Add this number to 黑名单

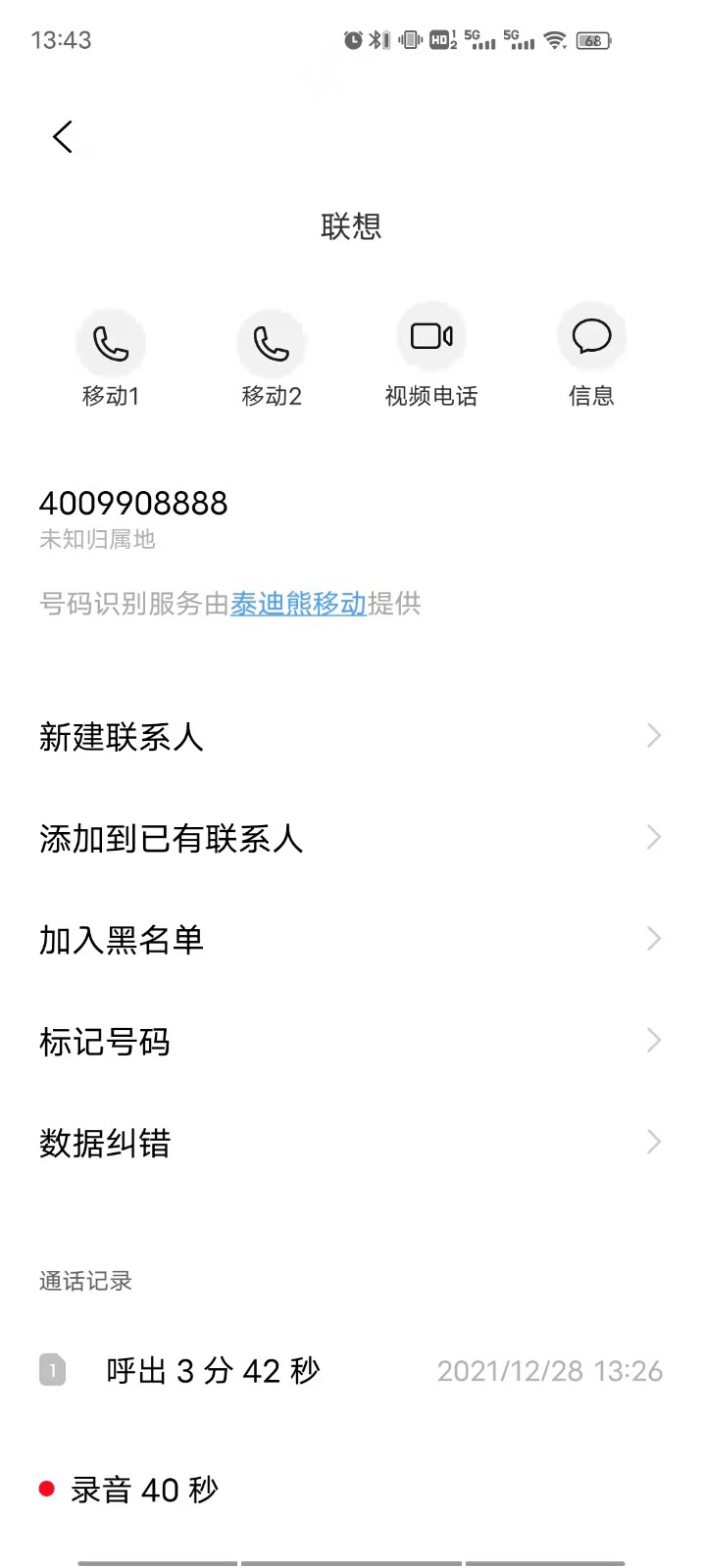(x=351, y=940)
